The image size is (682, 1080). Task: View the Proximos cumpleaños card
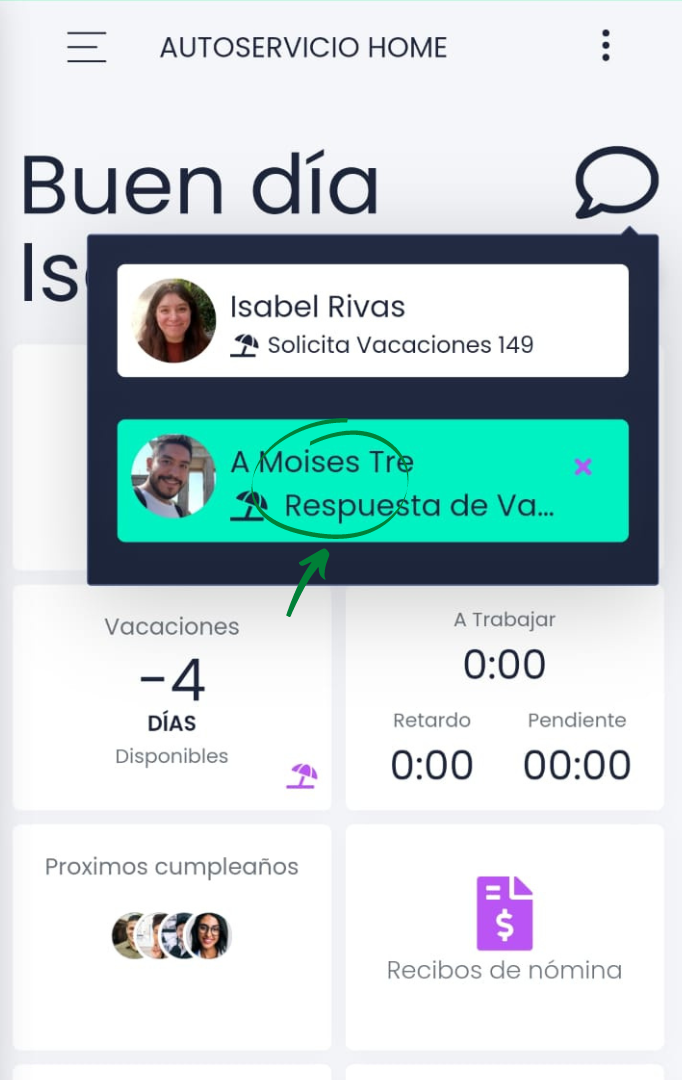[x=172, y=935]
